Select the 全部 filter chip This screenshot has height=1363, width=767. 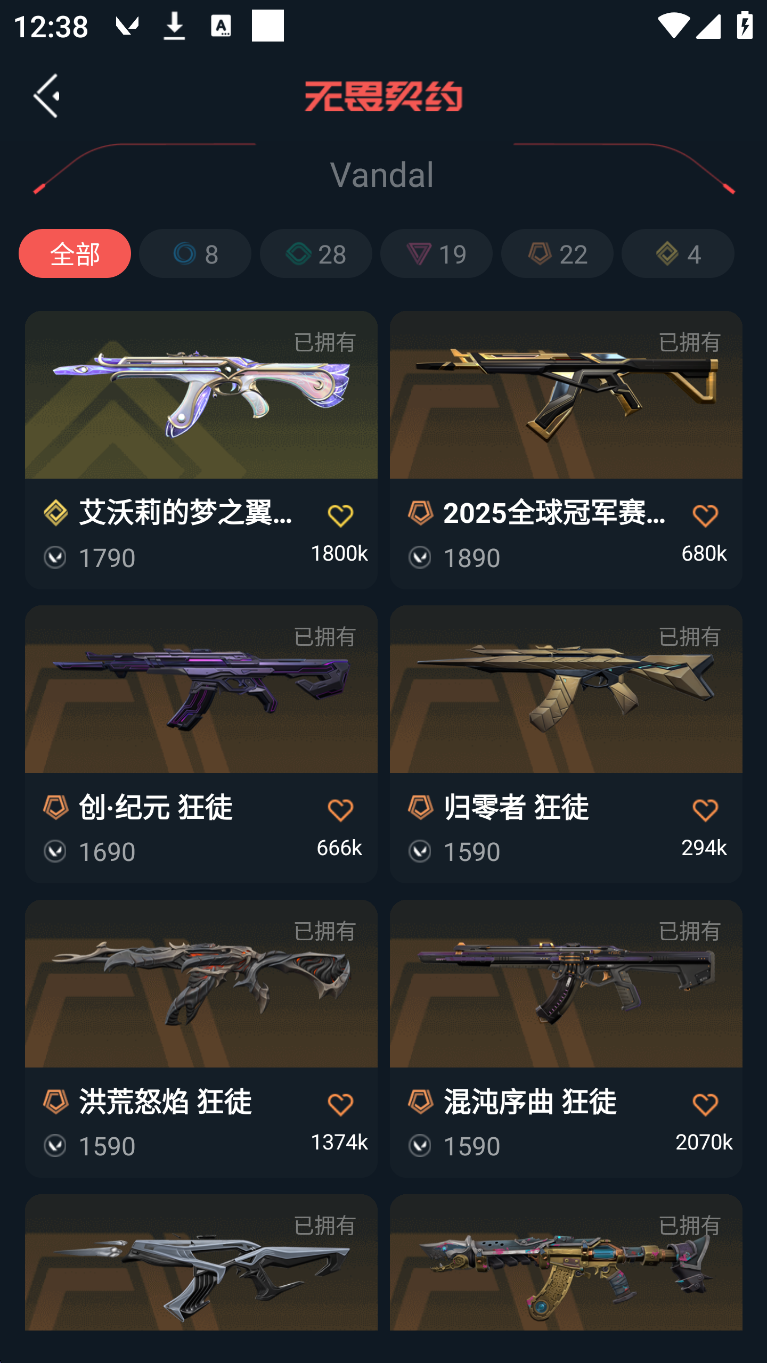tap(74, 253)
